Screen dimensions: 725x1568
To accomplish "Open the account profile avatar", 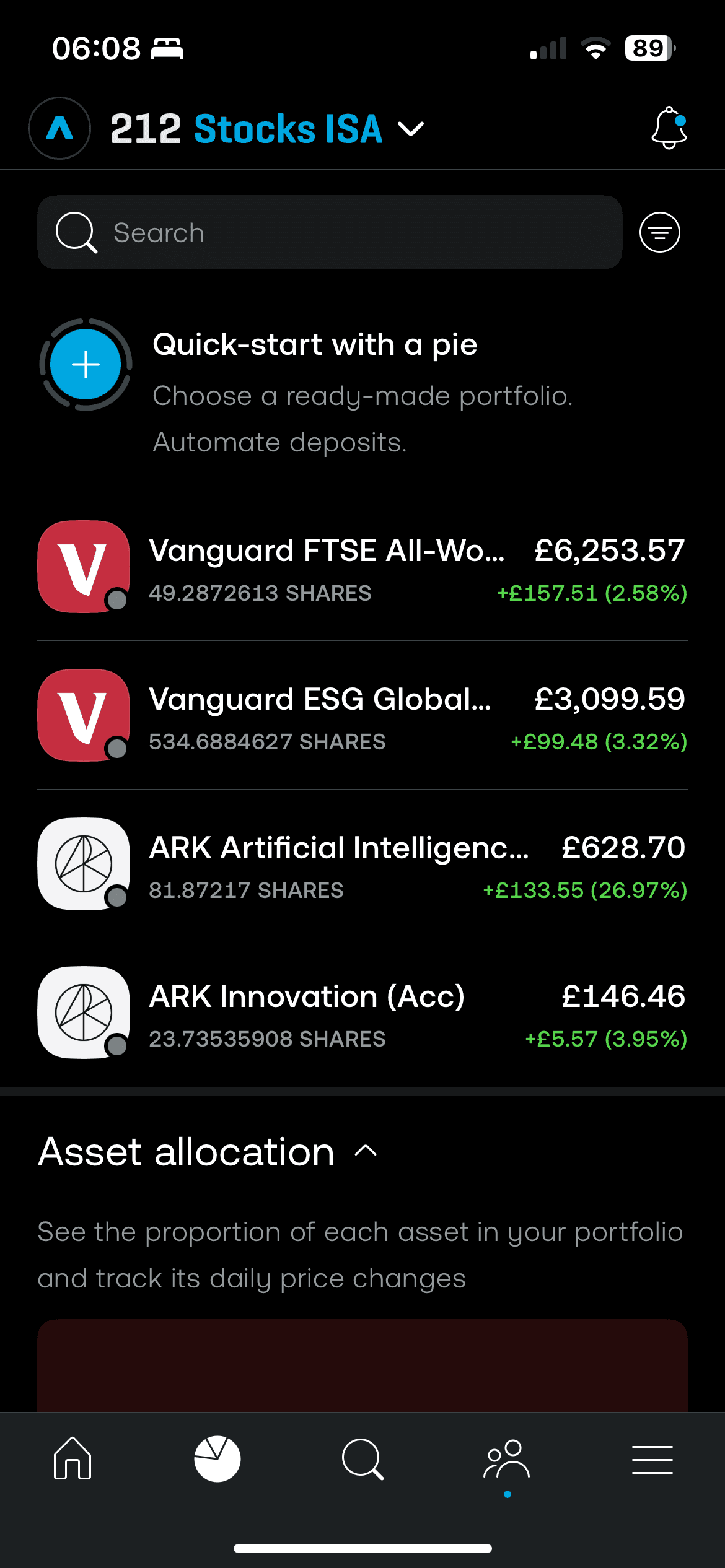I will (x=59, y=128).
